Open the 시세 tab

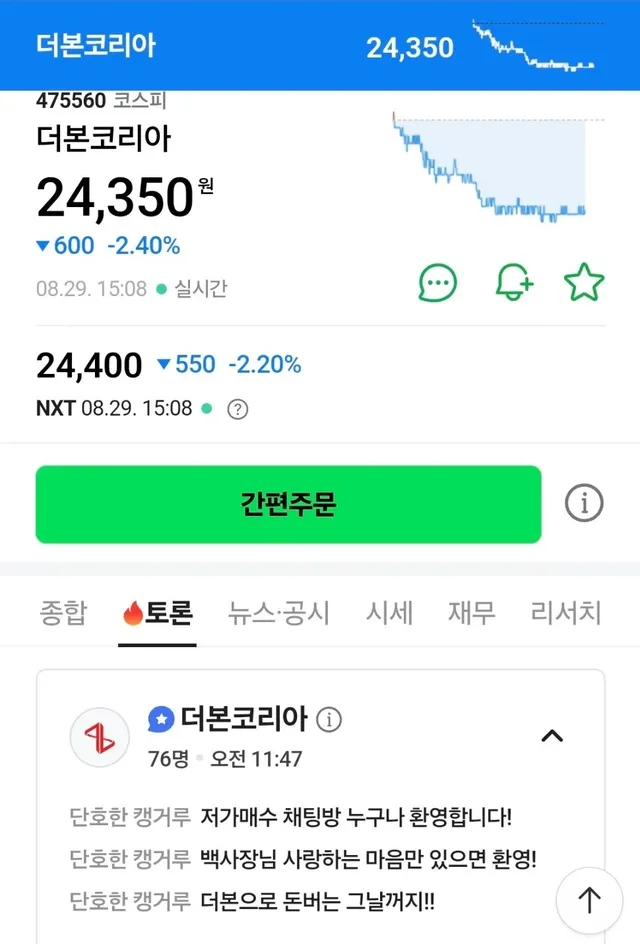[x=389, y=612]
